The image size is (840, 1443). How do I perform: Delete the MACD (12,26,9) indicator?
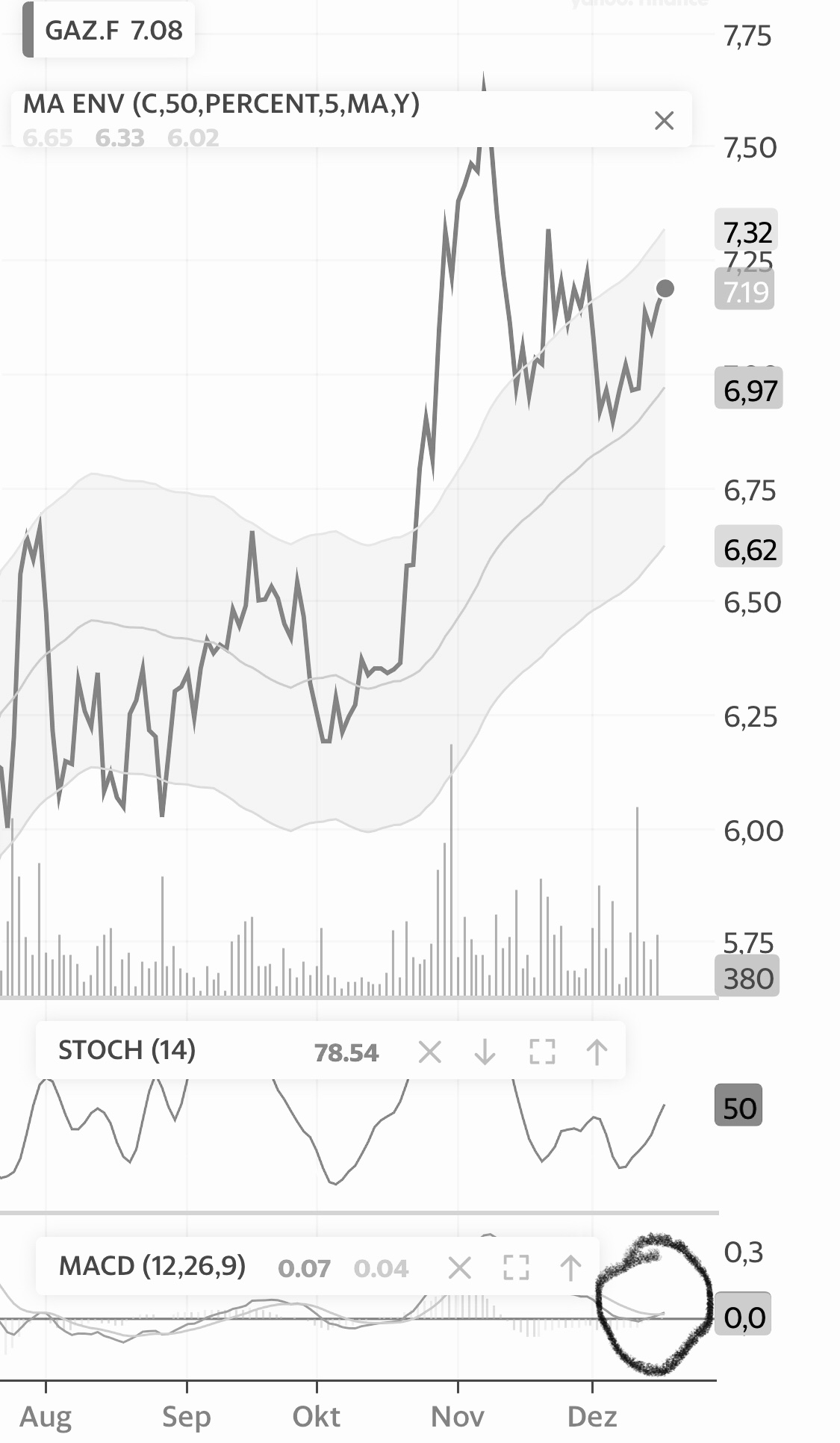pos(460,1268)
